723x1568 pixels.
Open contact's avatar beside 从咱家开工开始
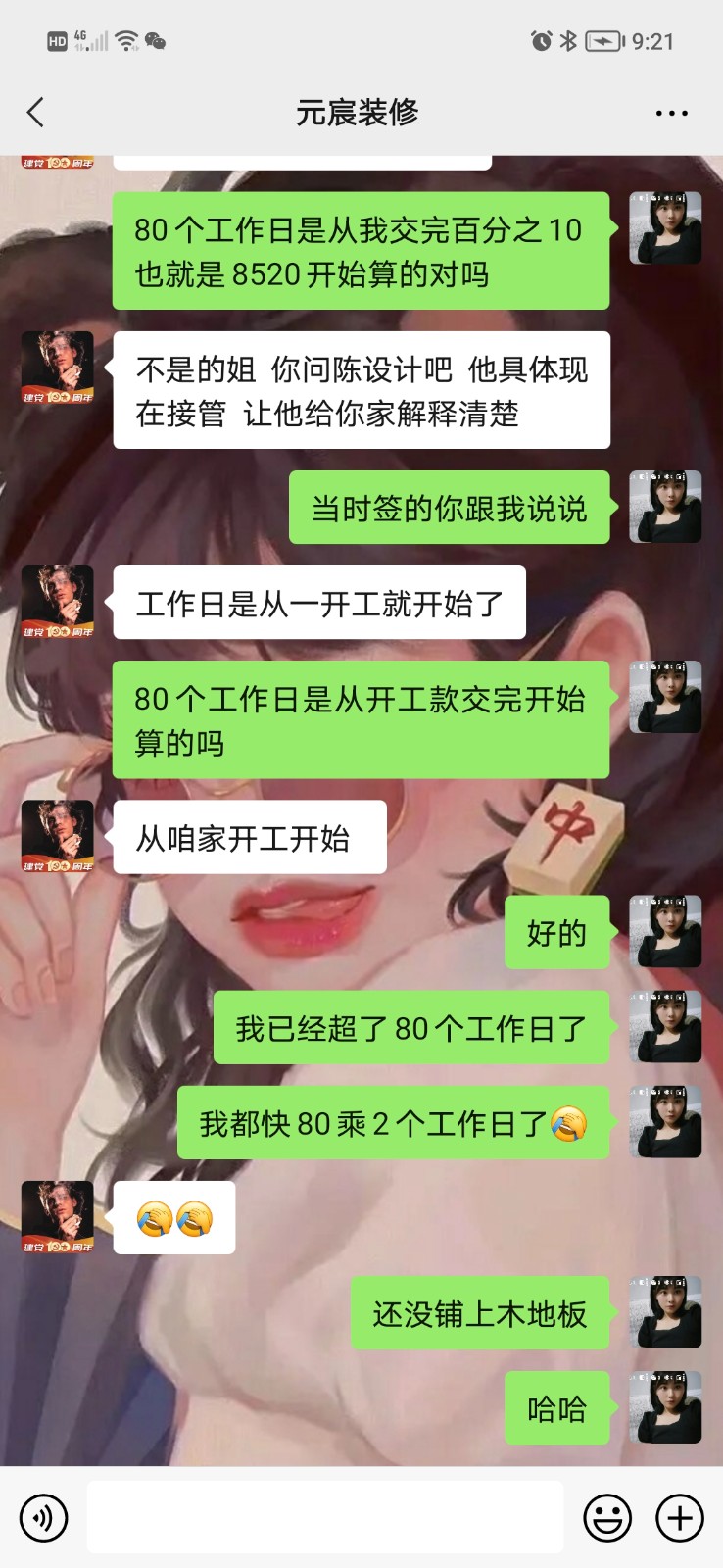[58, 836]
